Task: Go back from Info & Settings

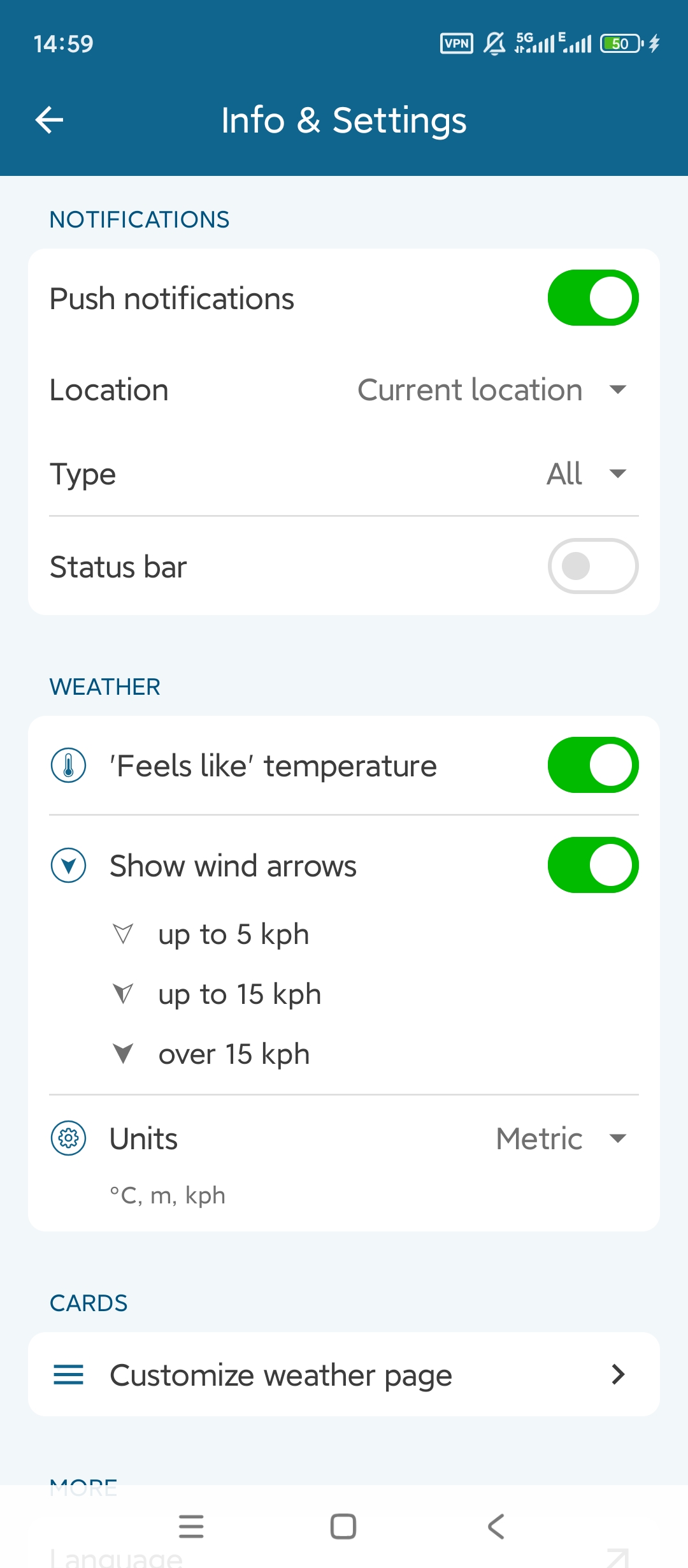Action: [x=49, y=120]
